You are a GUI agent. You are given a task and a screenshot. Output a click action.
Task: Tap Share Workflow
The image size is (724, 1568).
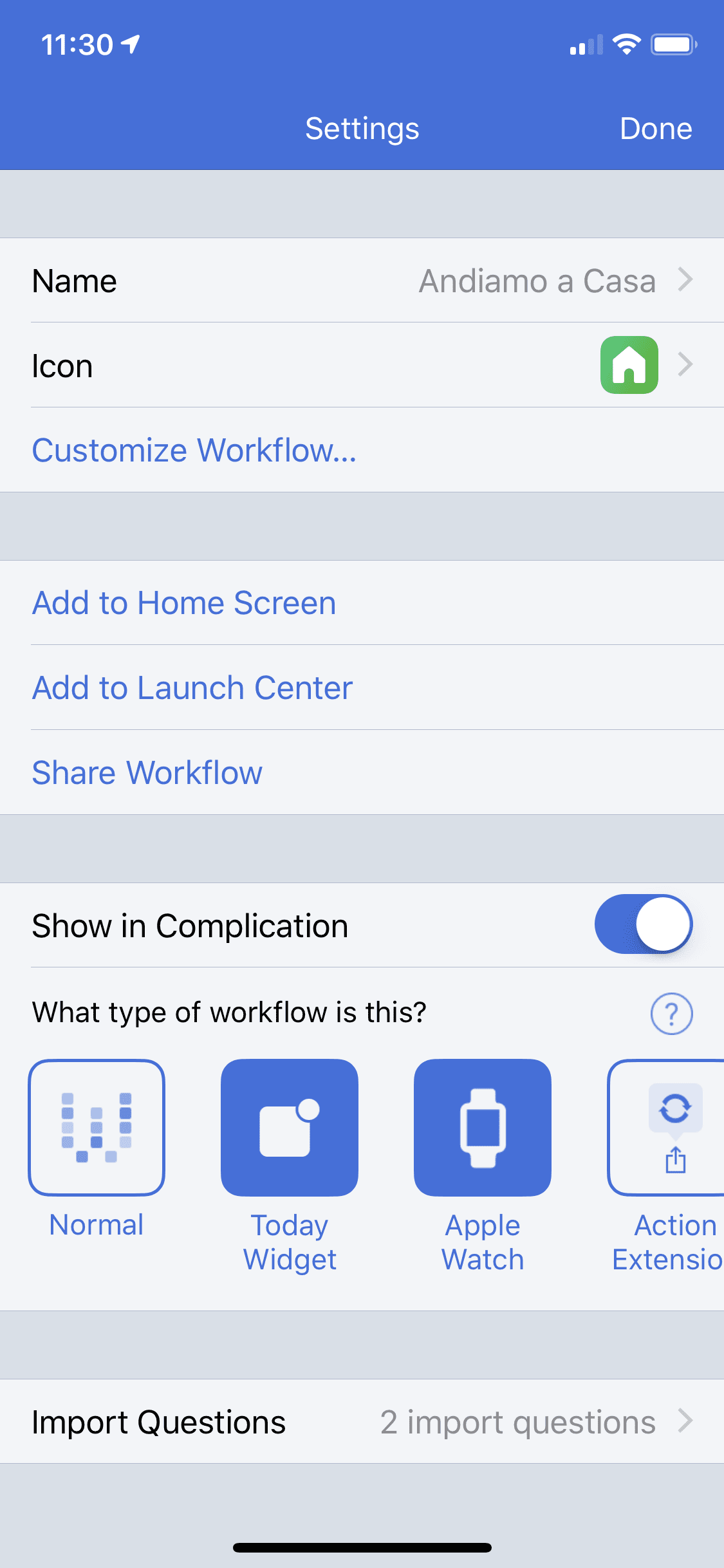(x=147, y=772)
